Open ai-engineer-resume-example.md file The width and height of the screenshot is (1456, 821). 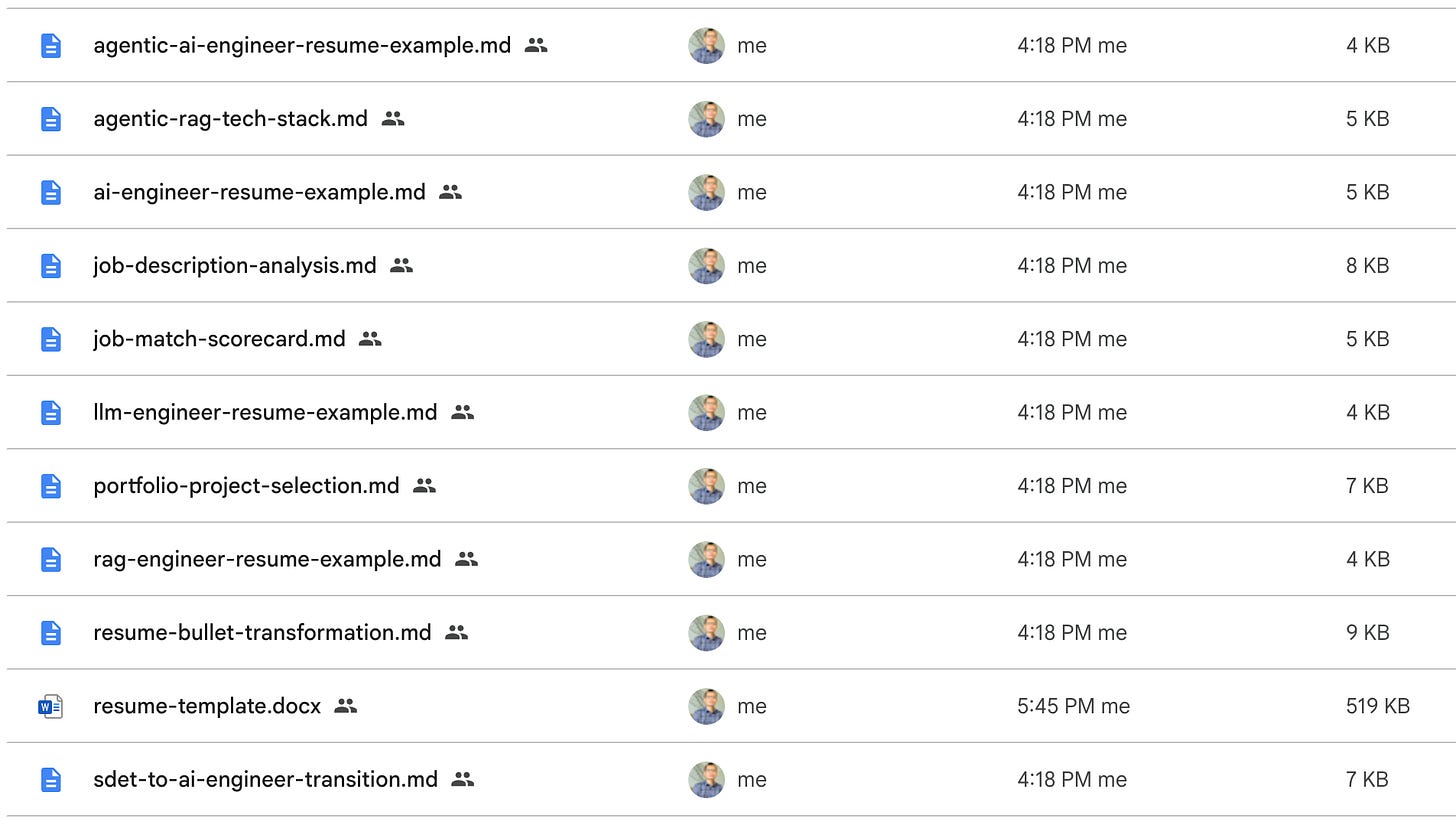click(x=259, y=192)
